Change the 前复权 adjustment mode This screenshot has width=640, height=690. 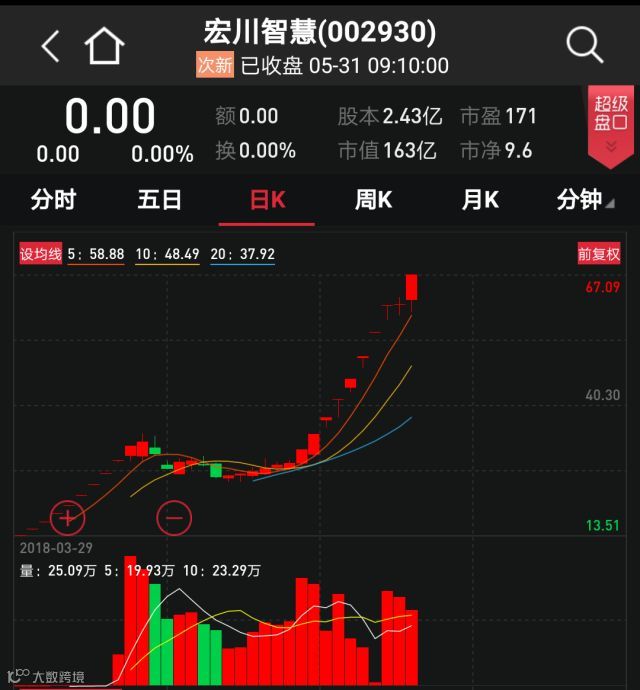pyautogui.click(x=599, y=254)
